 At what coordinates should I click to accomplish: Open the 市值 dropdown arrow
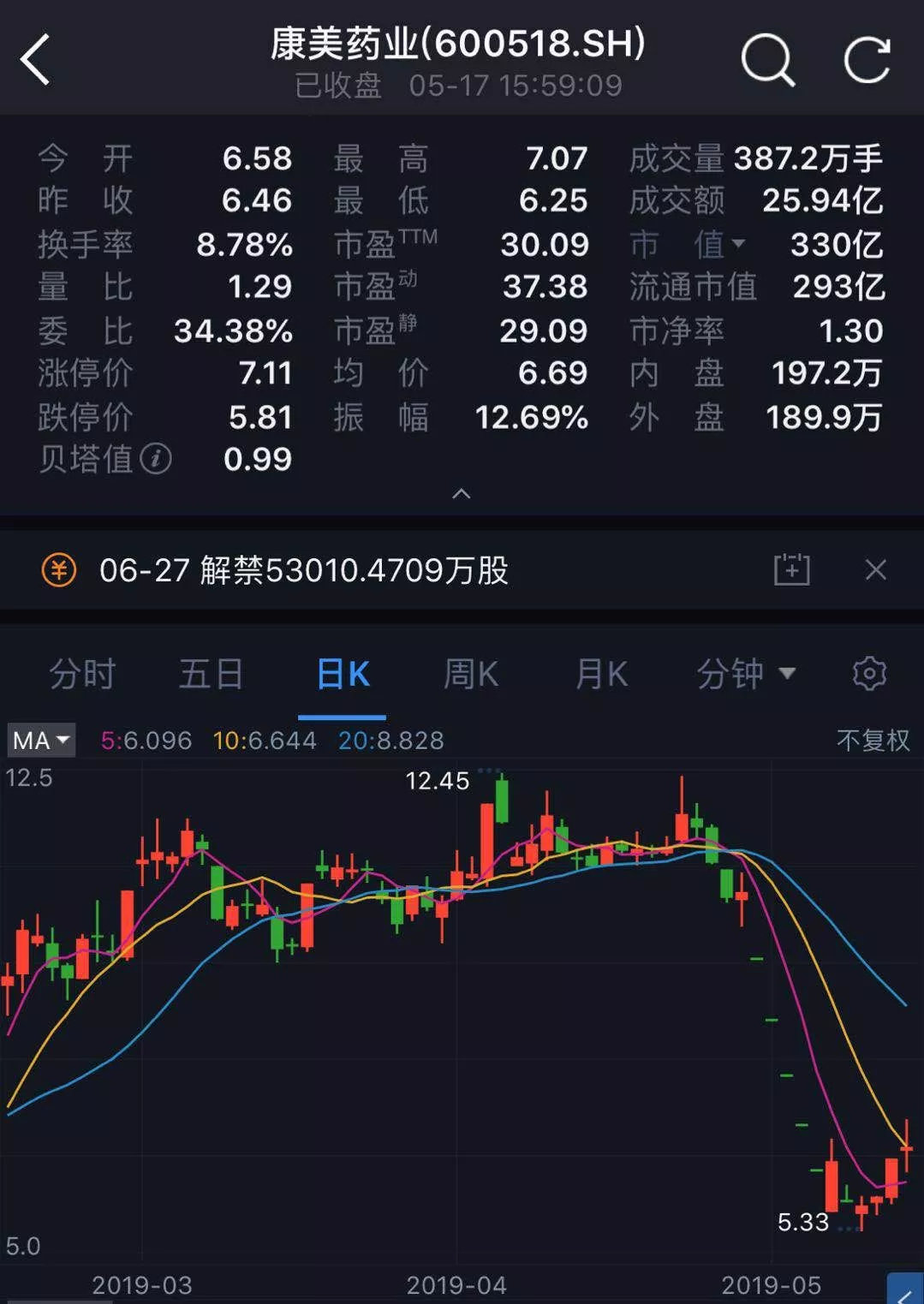[x=738, y=245]
